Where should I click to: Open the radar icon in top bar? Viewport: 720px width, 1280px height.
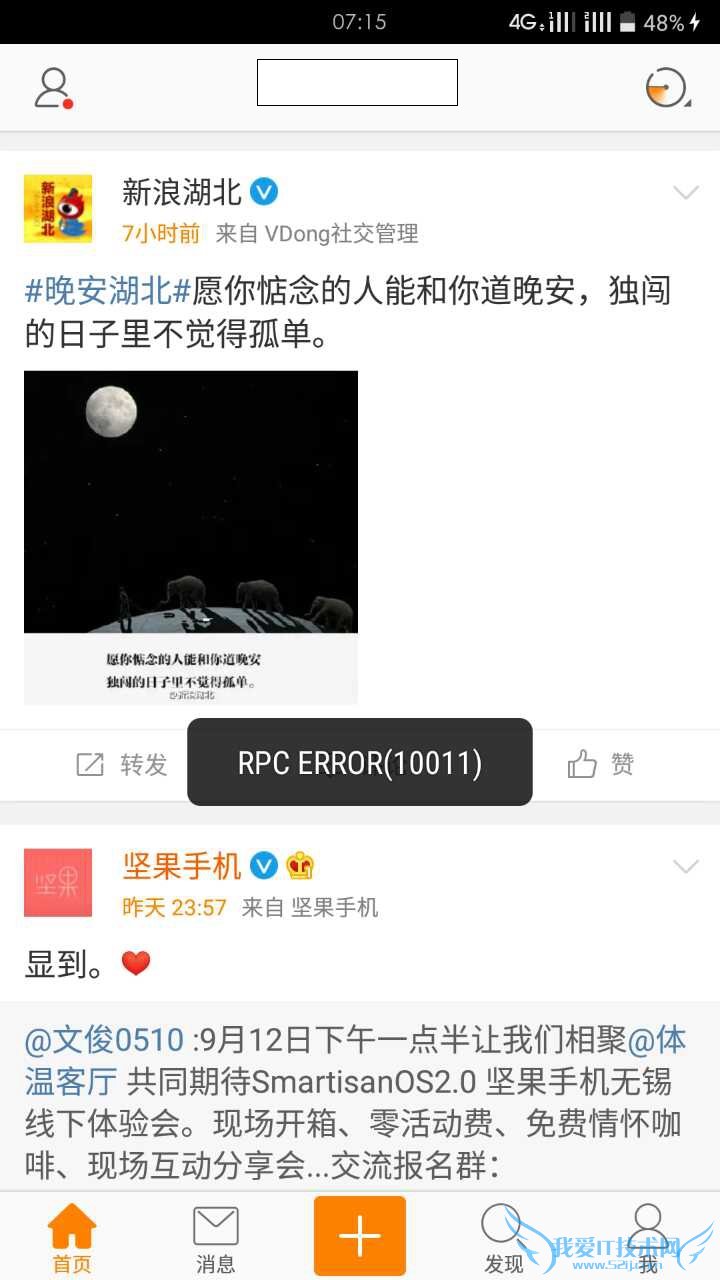click(x=667, y=88)
